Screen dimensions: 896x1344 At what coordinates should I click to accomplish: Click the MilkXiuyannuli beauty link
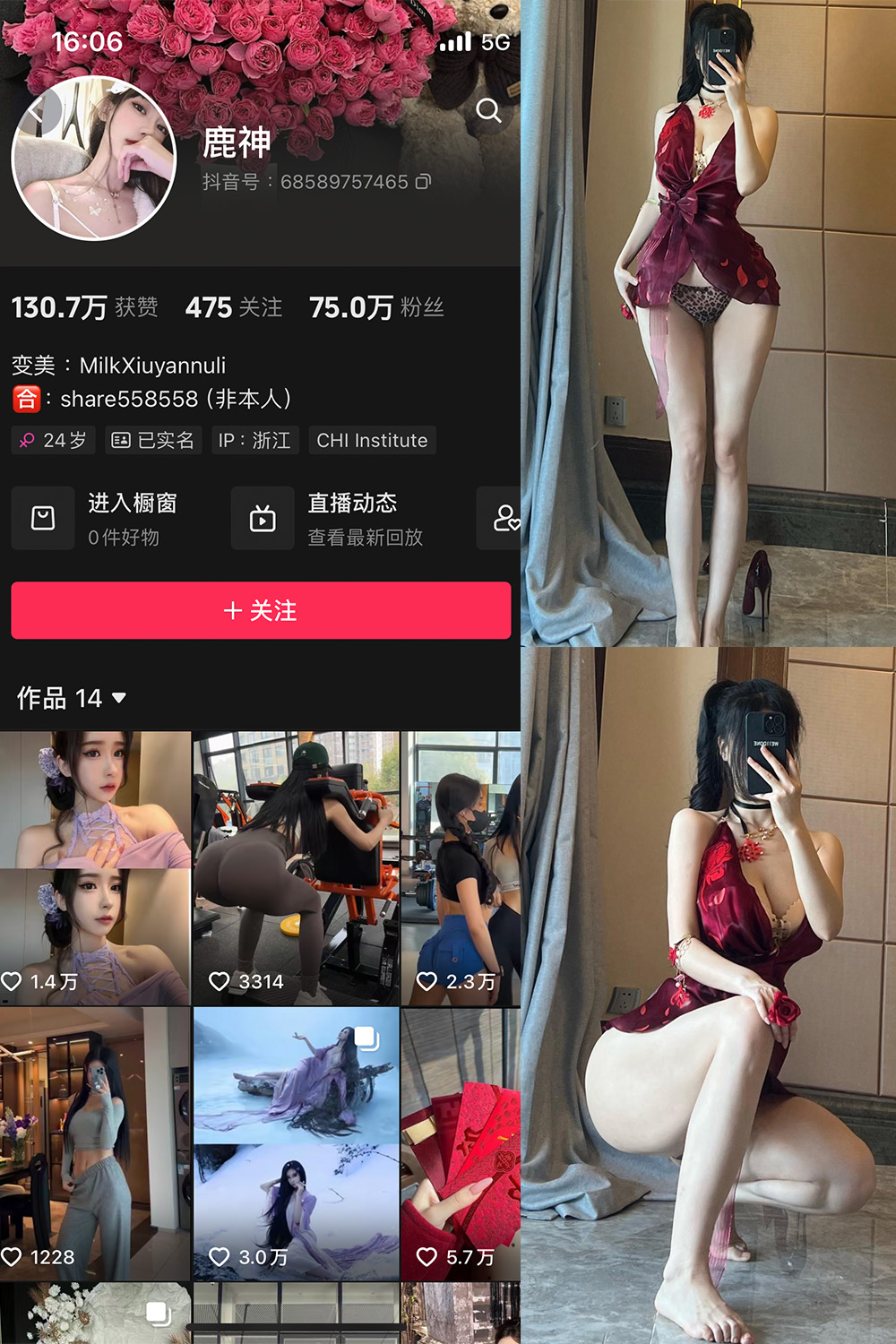tap(152, 365)
